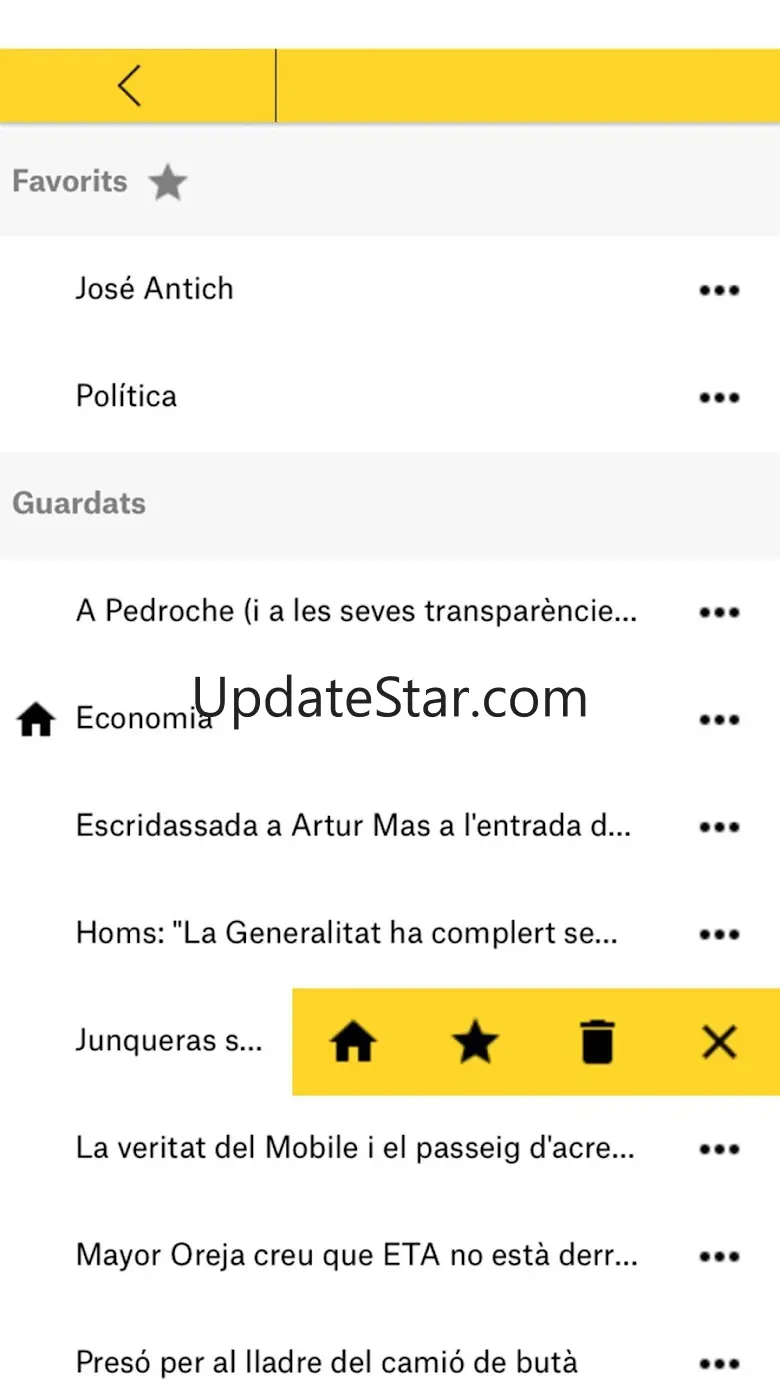Image resolution: width=780 pixels, height=1386 pixels.
Task: Read the Presó per al lladre article
Action: [327, 1362]
